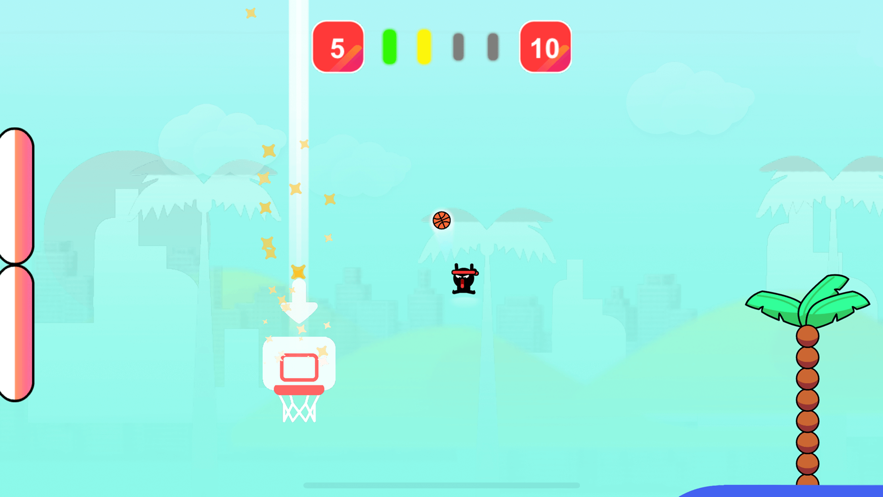The height and width of the screenshot is (497, 883).
Task: Tap the black ninja character to jump
Action: click(x=464, y=279)
